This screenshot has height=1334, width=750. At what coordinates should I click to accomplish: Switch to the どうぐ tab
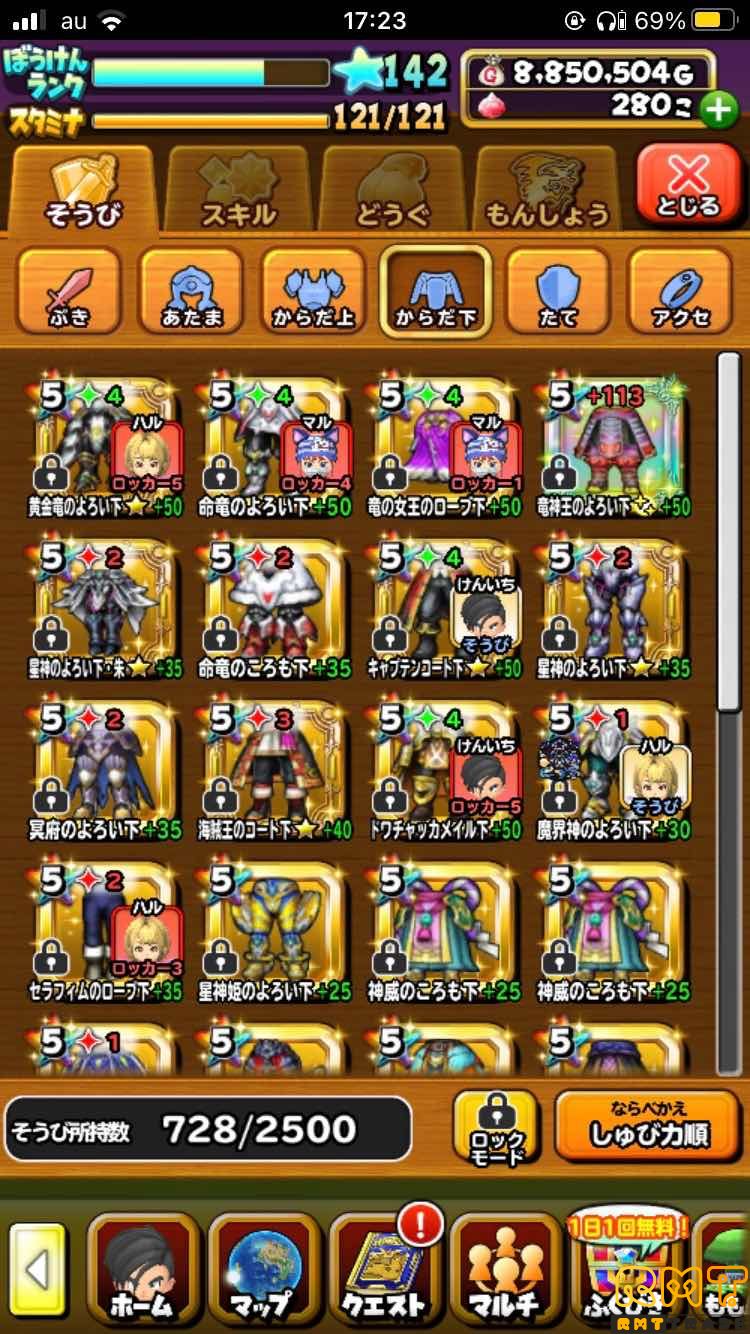(393, 190)
